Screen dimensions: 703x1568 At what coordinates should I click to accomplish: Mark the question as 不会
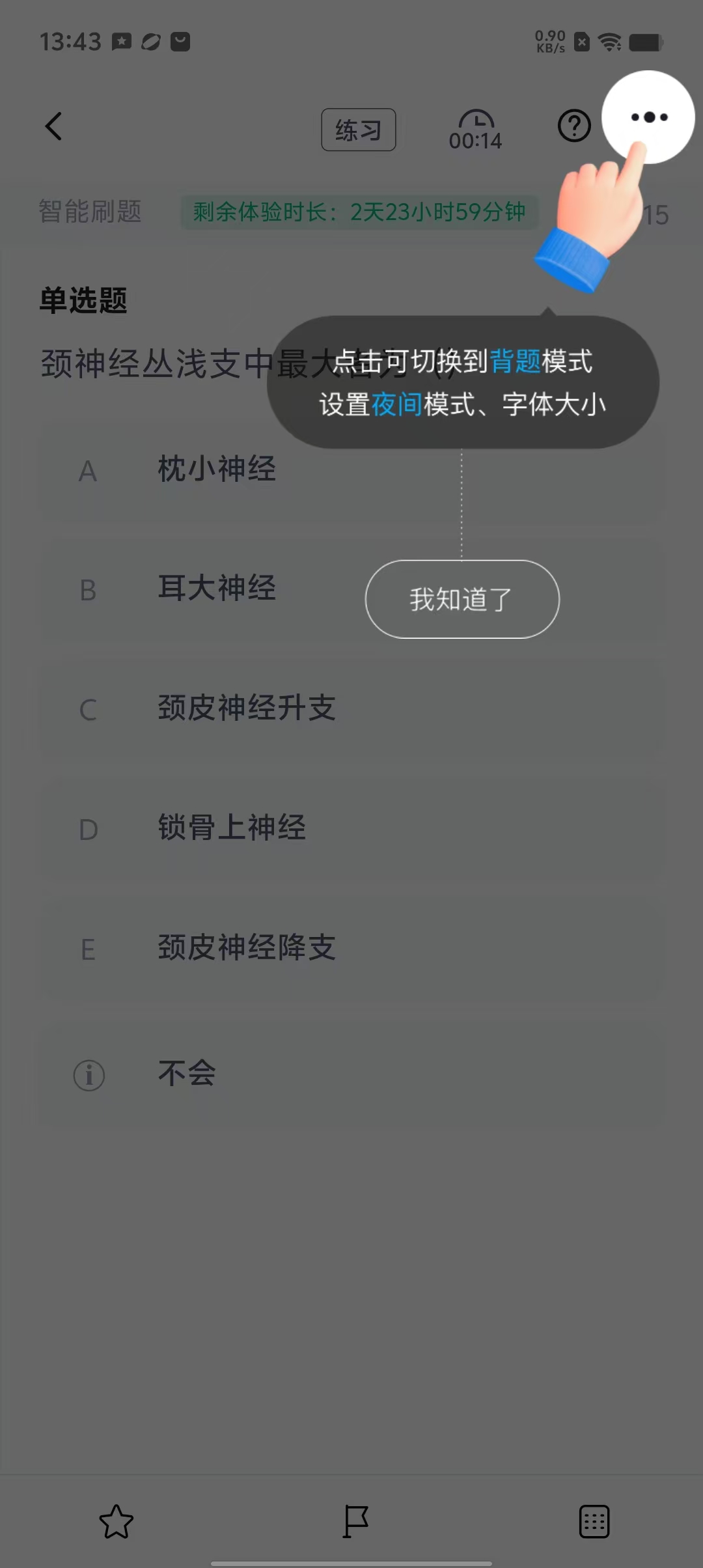click(186, 1074)
